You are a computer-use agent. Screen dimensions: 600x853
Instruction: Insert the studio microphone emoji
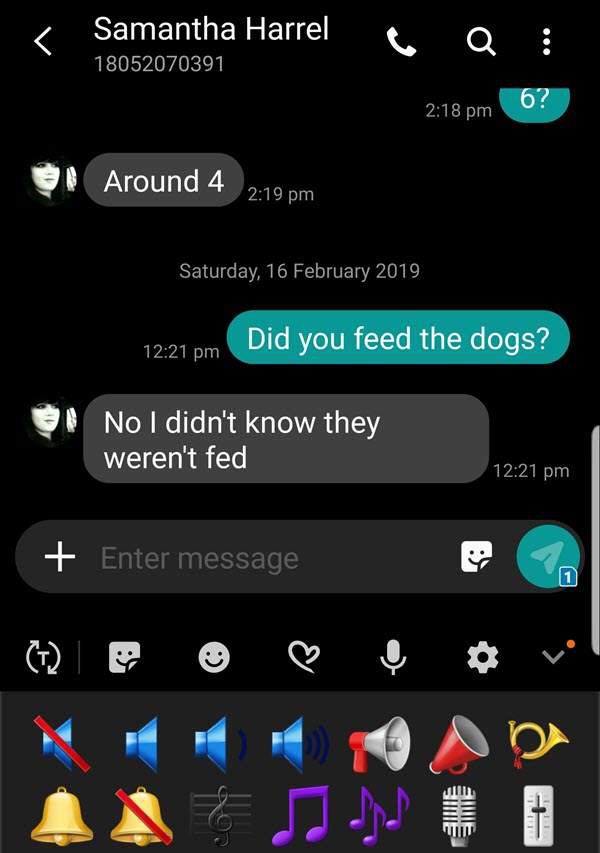click(x=459, y=815)
